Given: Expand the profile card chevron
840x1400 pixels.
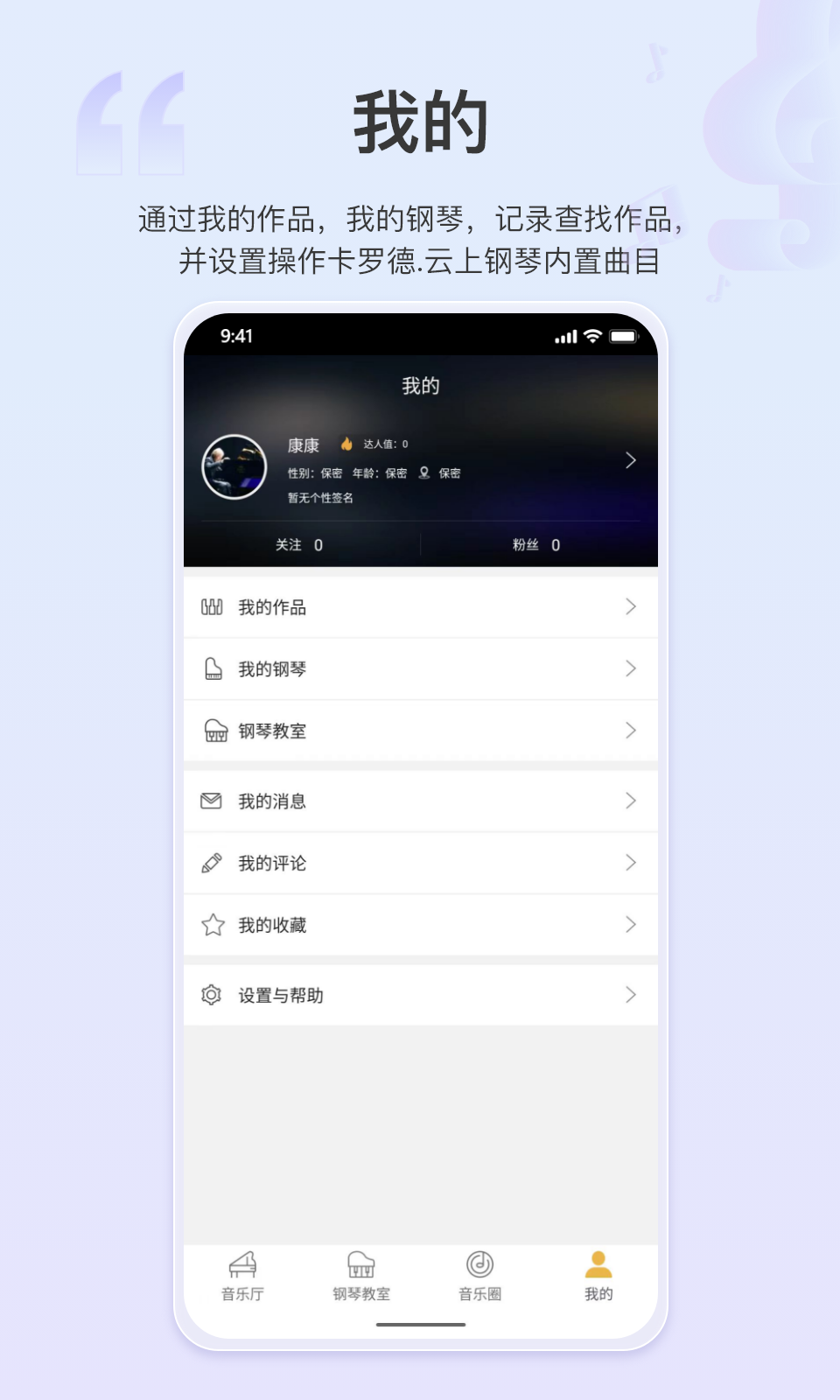Looking at the screenshot, I should [x=631, y=459].
